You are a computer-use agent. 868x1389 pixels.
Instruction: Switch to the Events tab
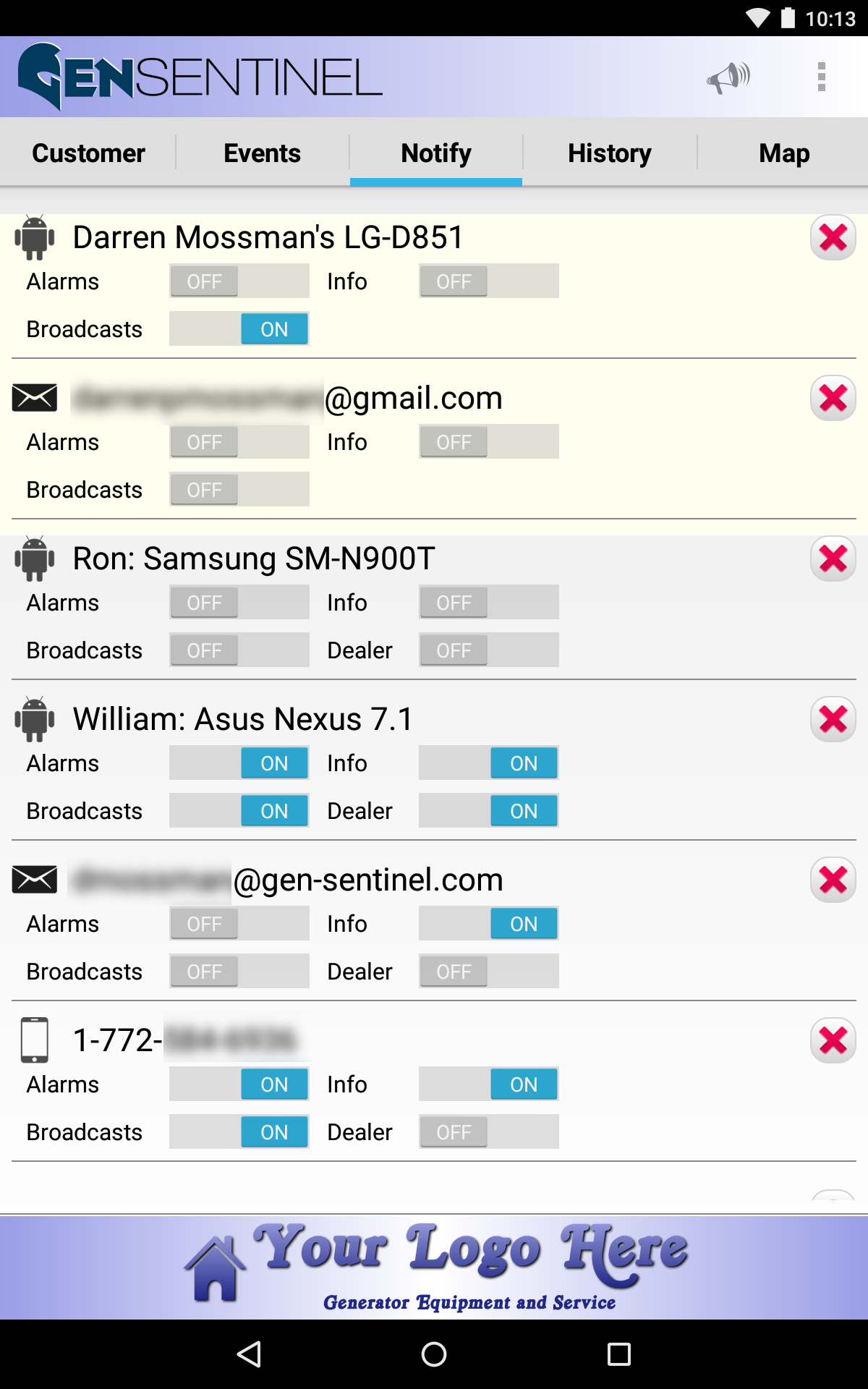[262, 153]
